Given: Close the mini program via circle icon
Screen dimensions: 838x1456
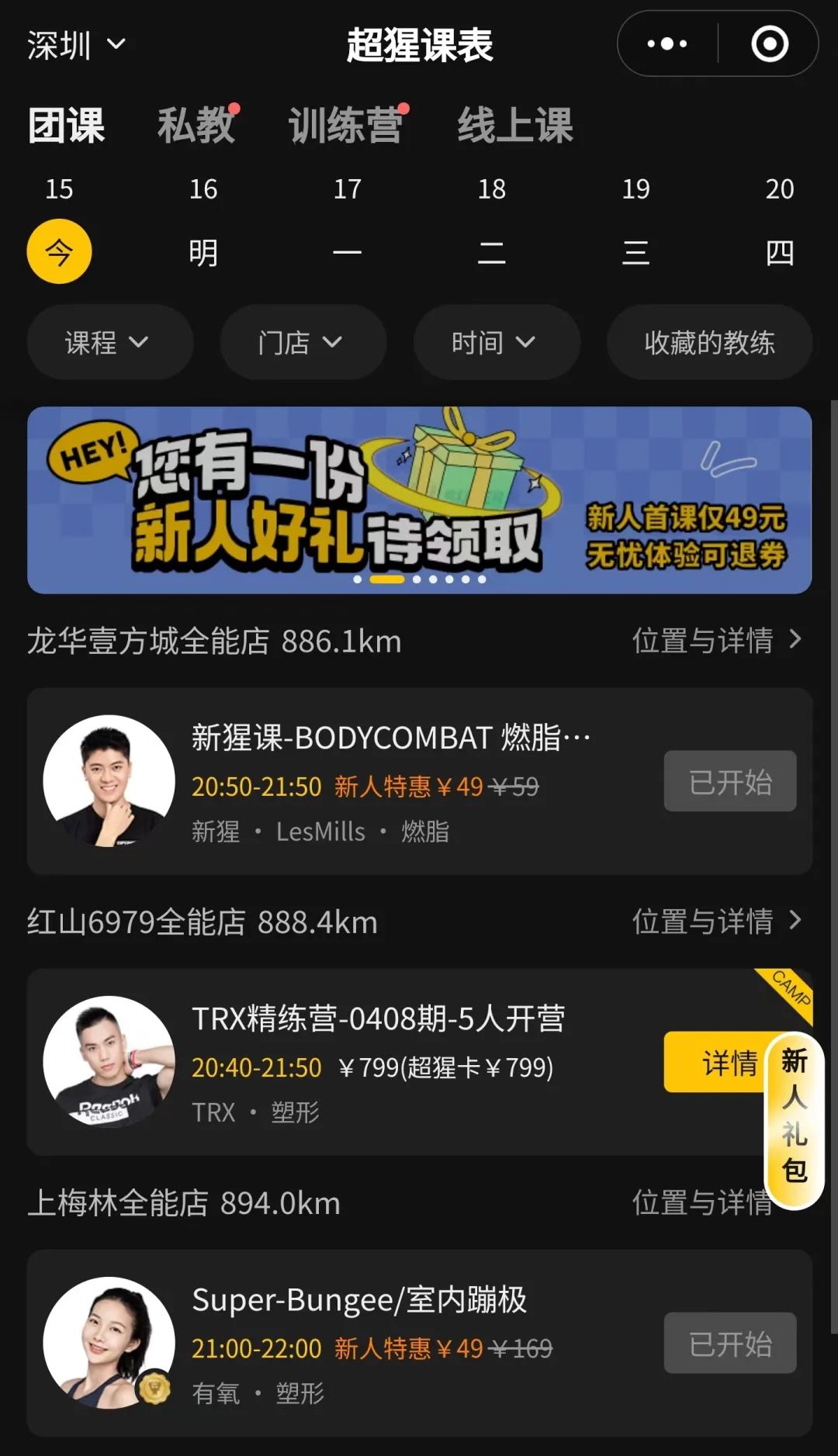Looking at the screenshot, I should click(770, 44).
